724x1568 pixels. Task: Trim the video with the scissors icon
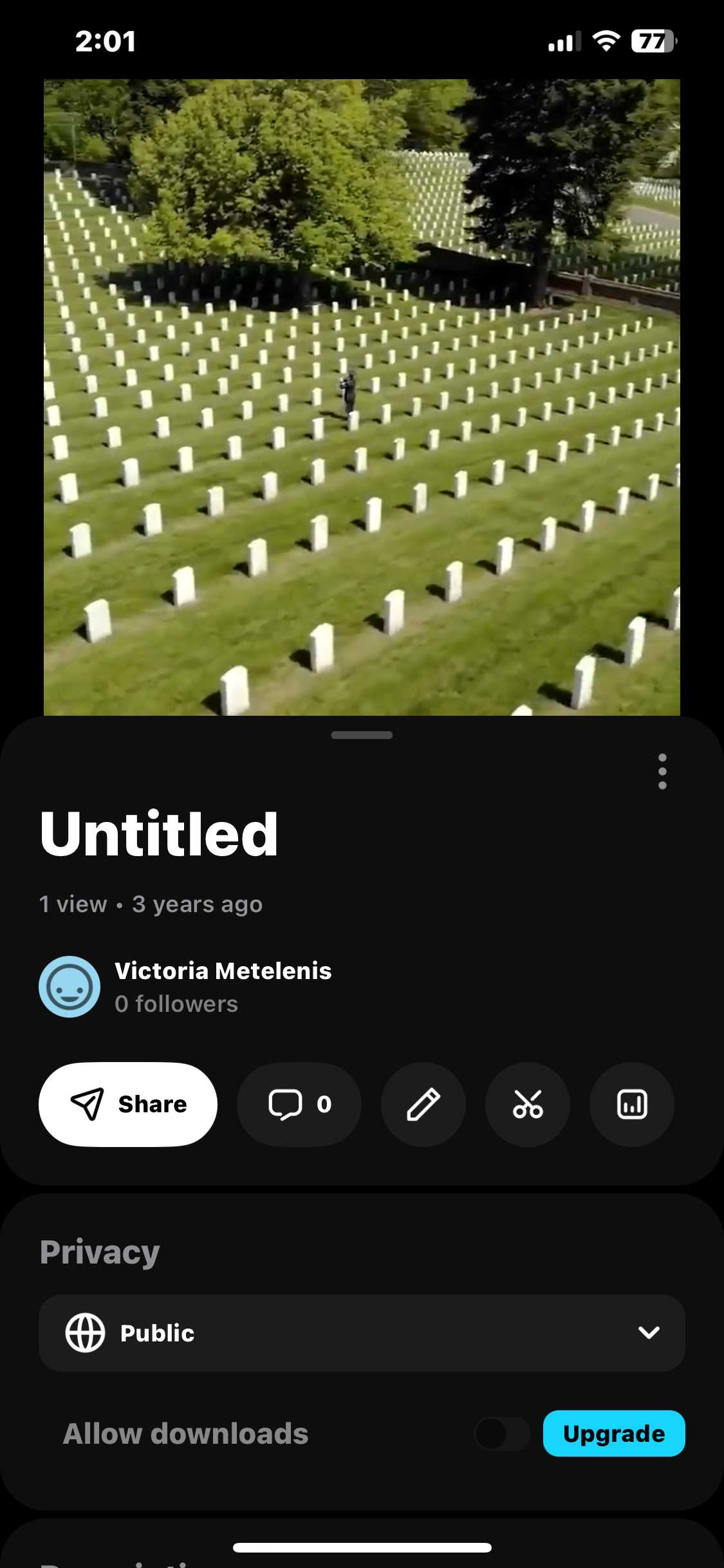528,1104
